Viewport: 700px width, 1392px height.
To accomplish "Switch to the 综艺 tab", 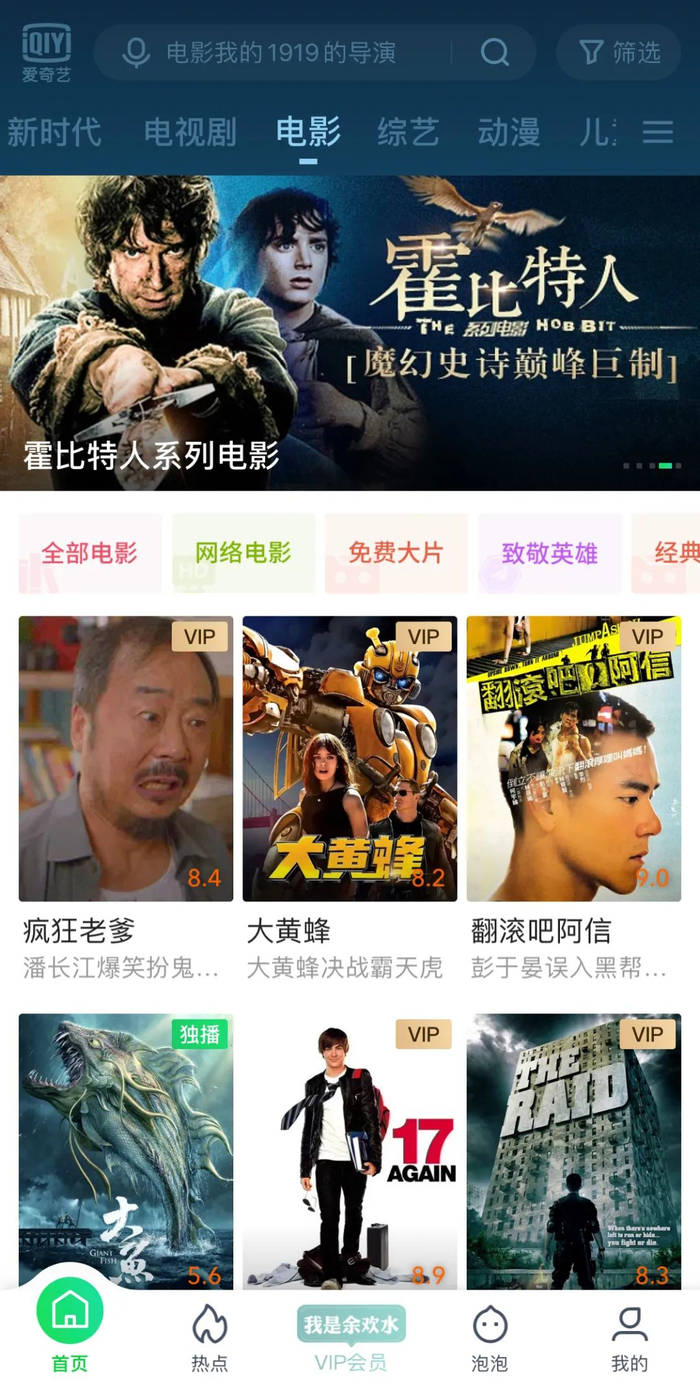I will pyautogui.click(x=408, y=132).
